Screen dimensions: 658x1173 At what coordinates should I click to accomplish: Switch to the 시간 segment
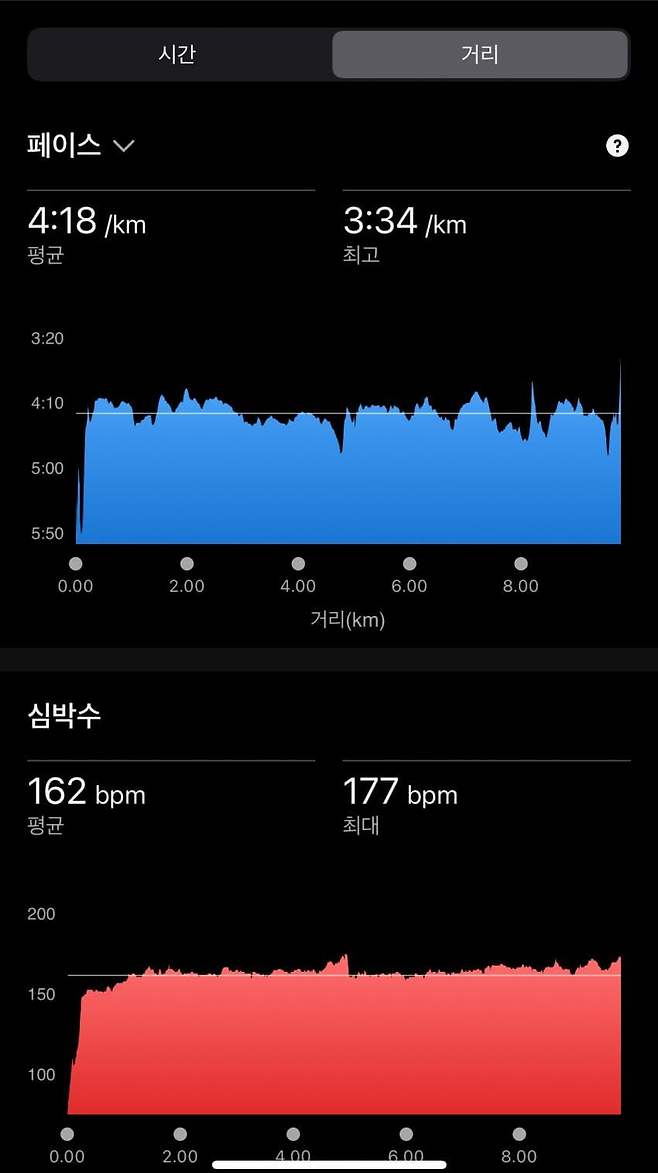point(177,54)
